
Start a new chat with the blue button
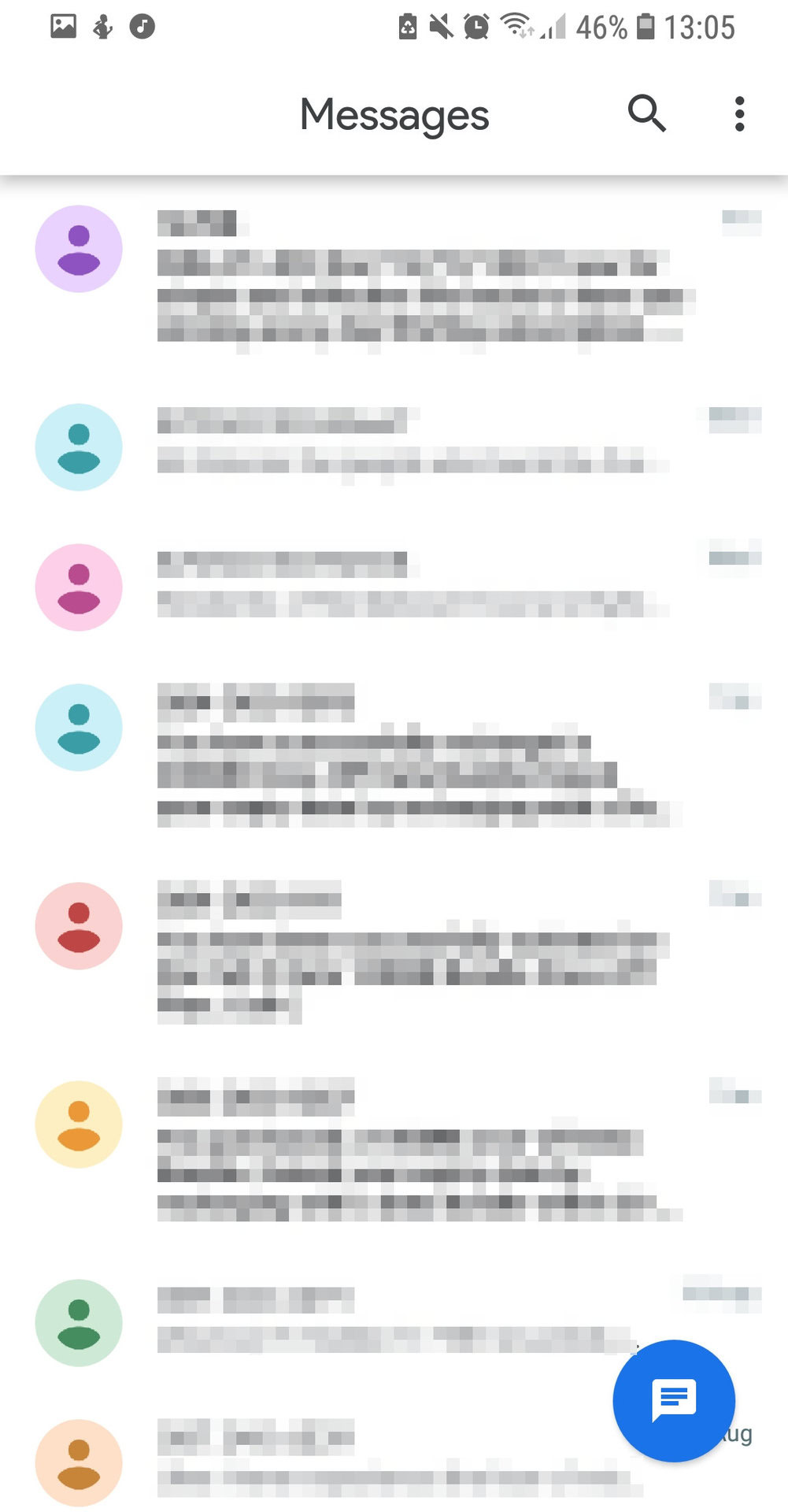point(674,1400)
